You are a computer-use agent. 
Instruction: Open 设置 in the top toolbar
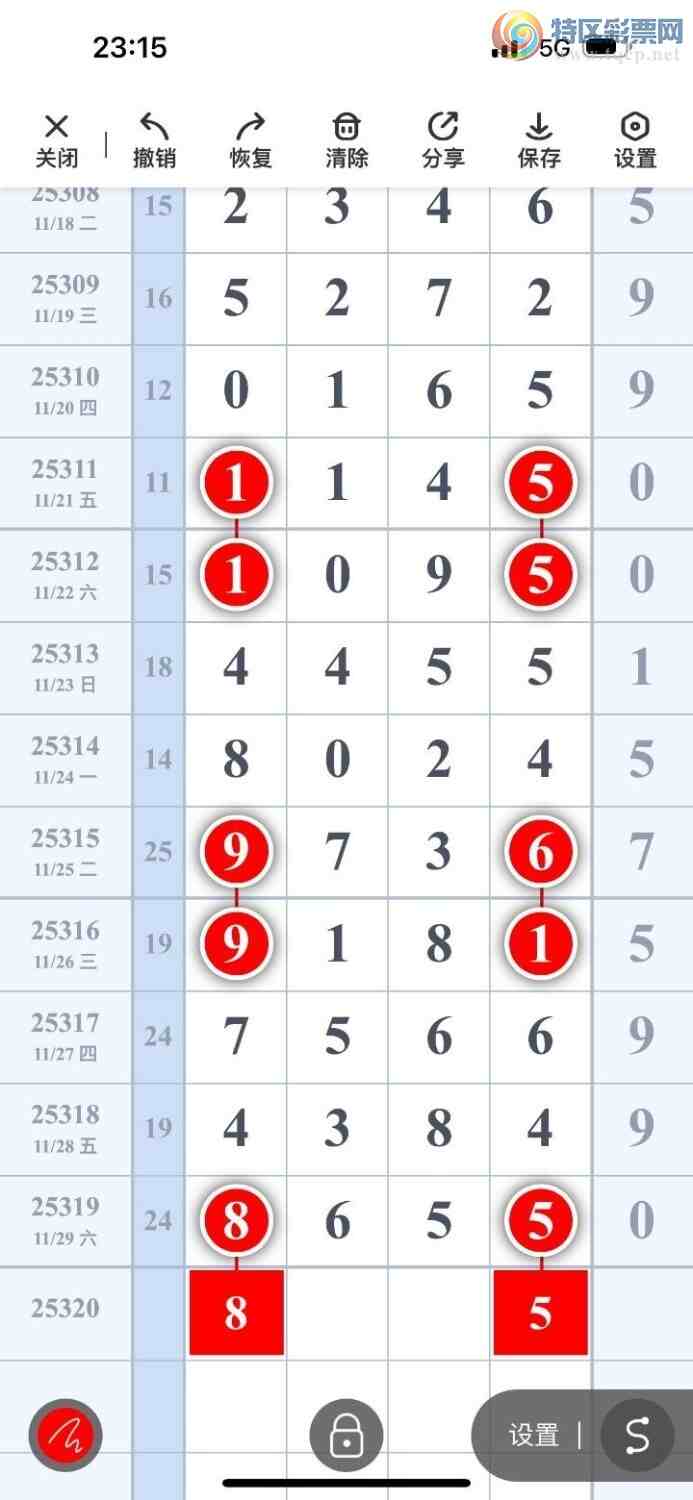tap(635, 140)
